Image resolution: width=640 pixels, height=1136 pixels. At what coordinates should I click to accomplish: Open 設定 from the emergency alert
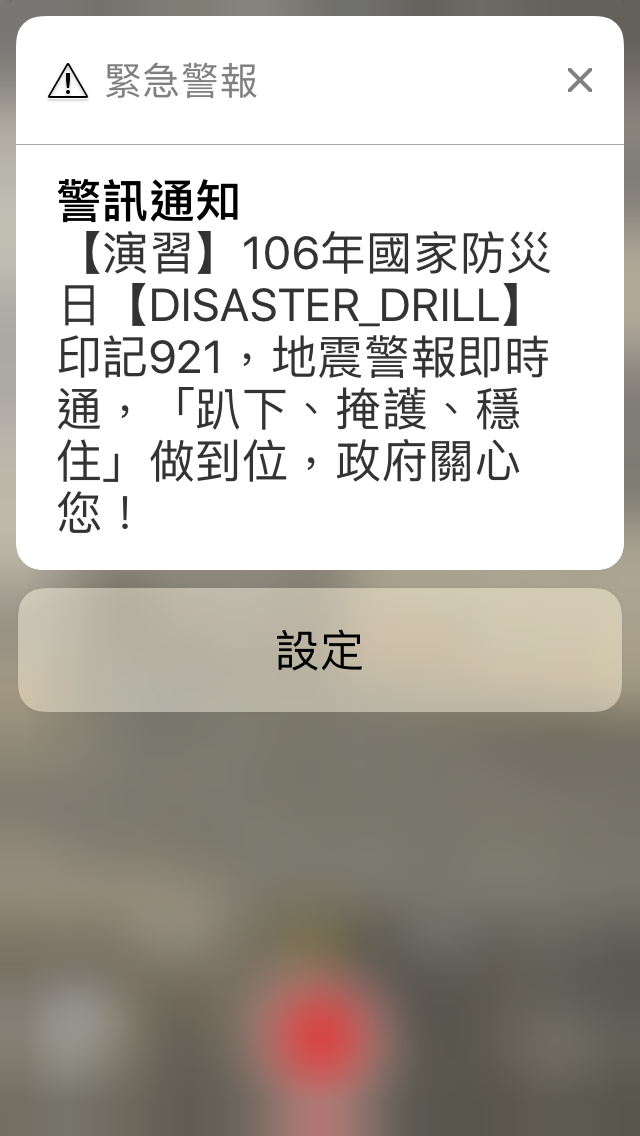pyautogui.click(x=320, y=650)
